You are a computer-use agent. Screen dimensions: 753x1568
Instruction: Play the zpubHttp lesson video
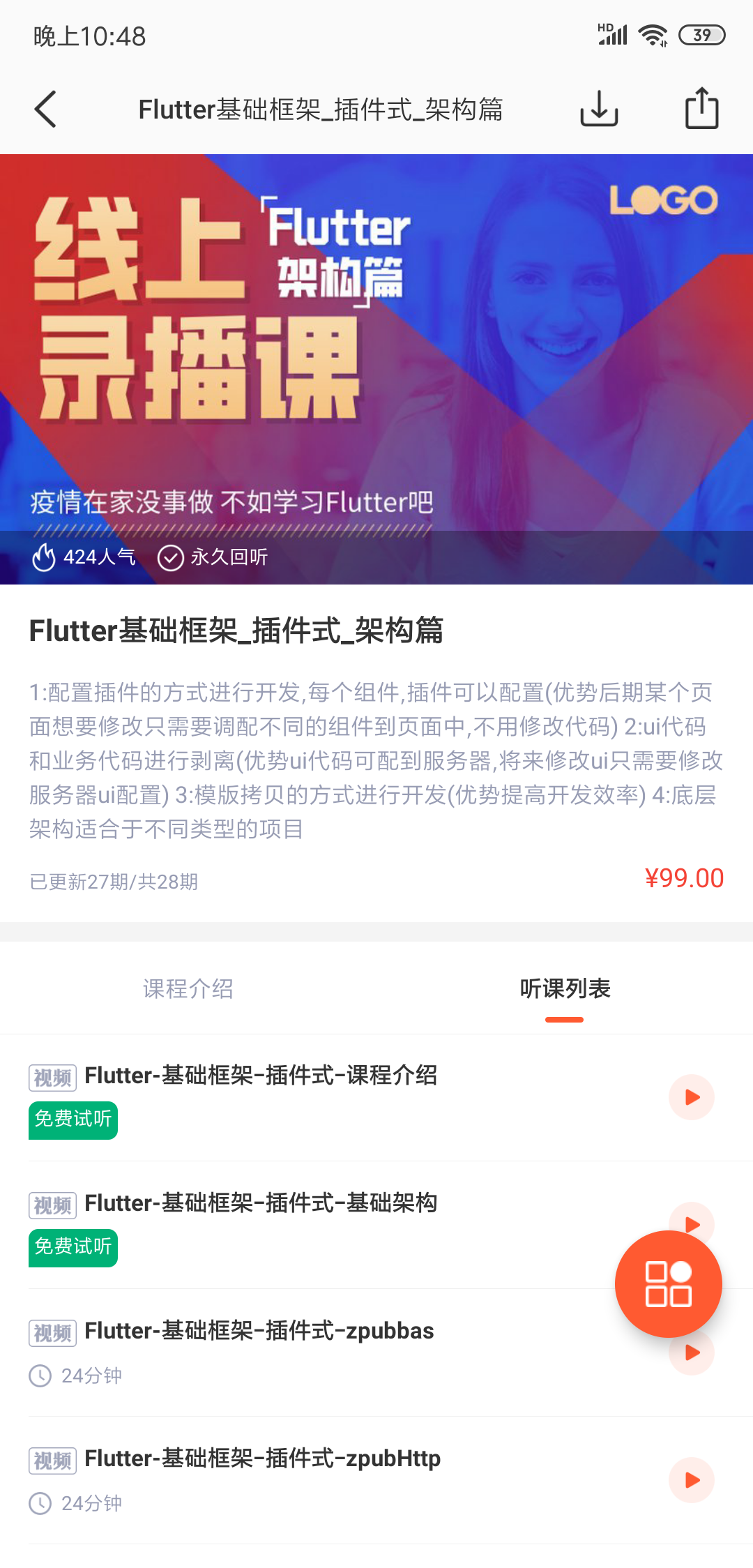click(x=692, y=1480)
